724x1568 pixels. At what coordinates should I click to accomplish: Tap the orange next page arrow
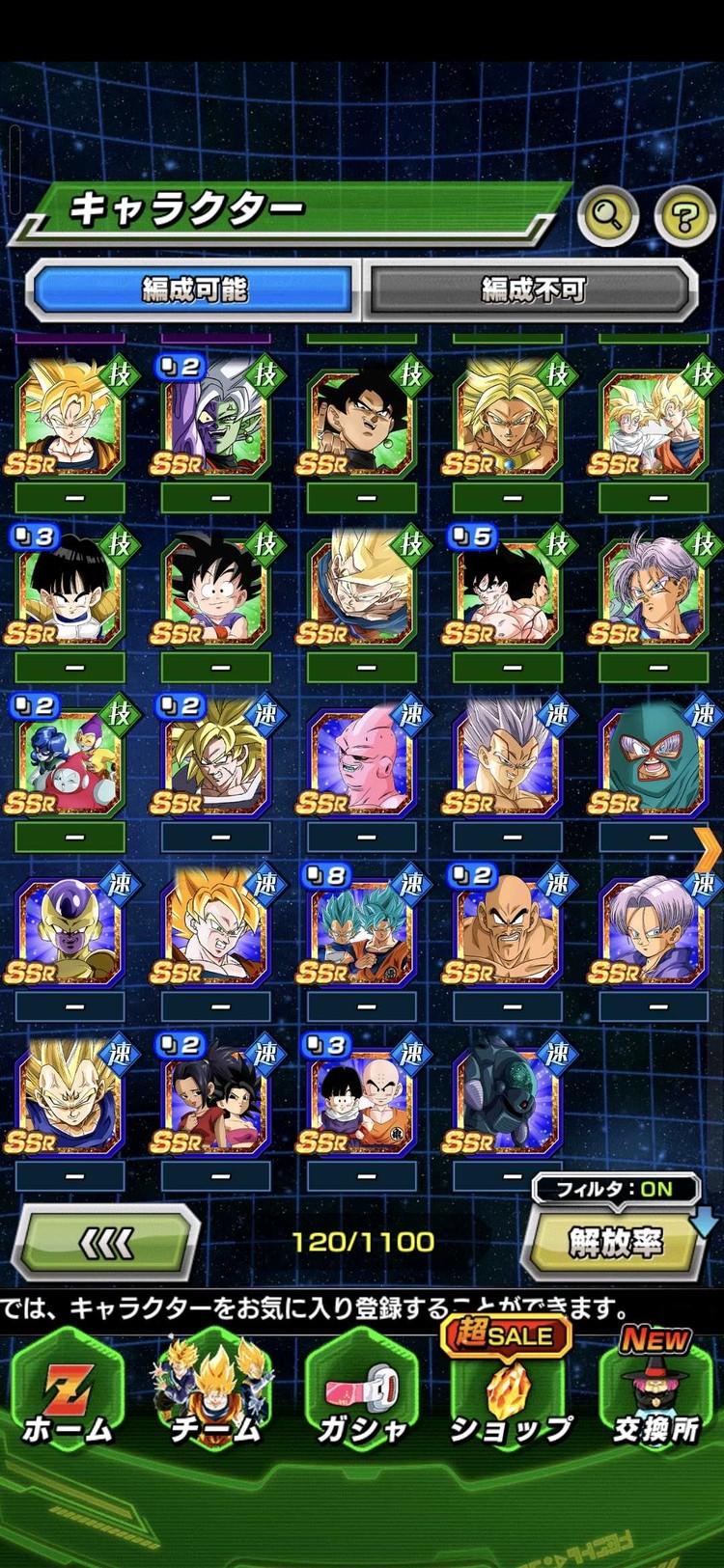click(x=708, y=851)
